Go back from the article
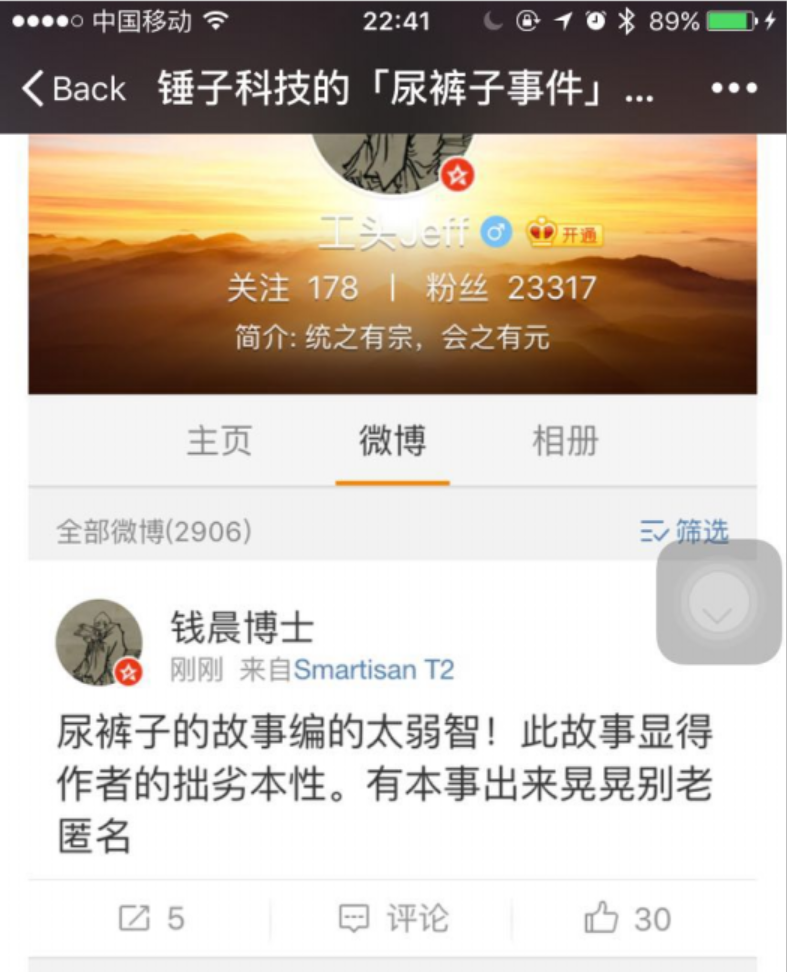 pos(74,89)
